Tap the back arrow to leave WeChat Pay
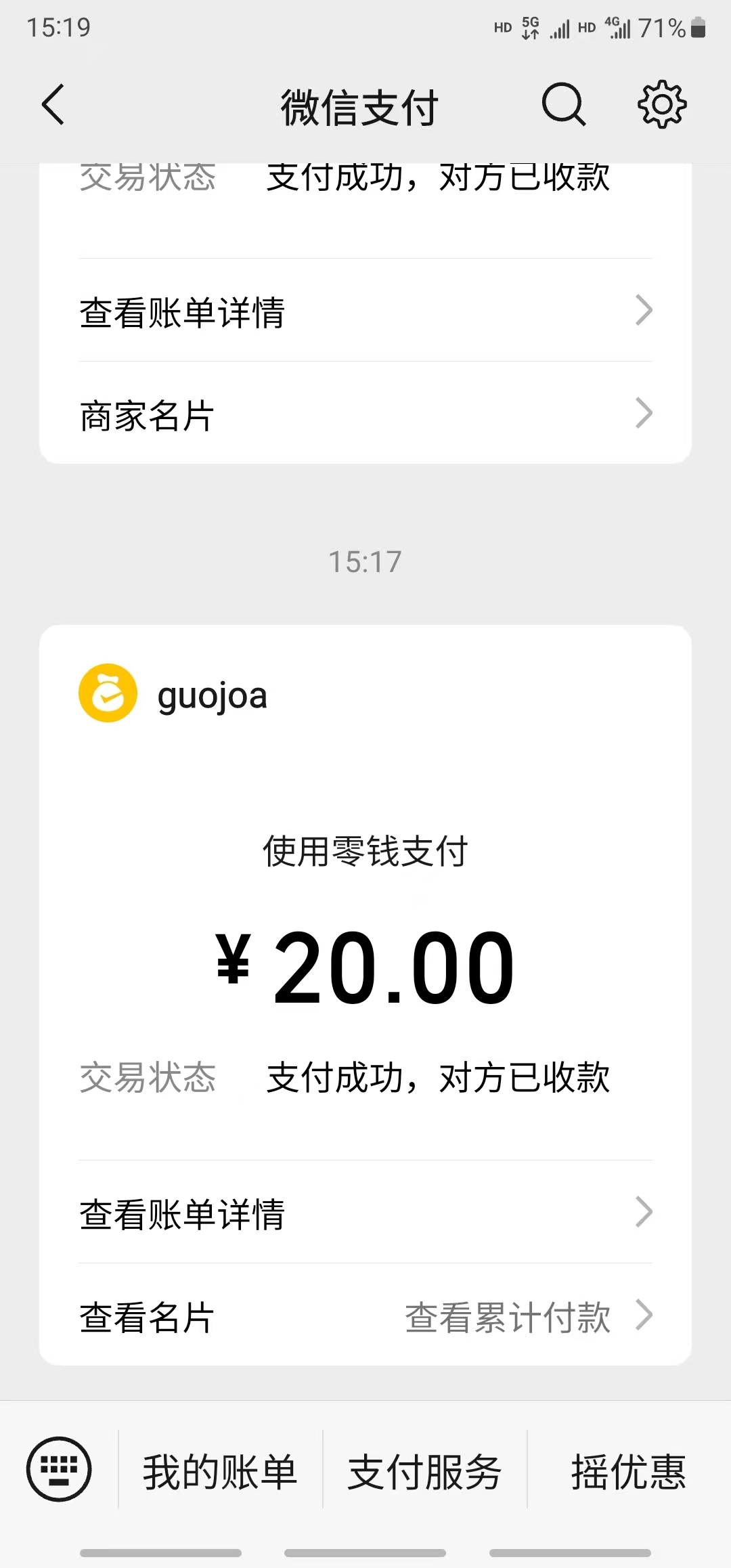The image size is (731, 1568). [x=53, y=105]
